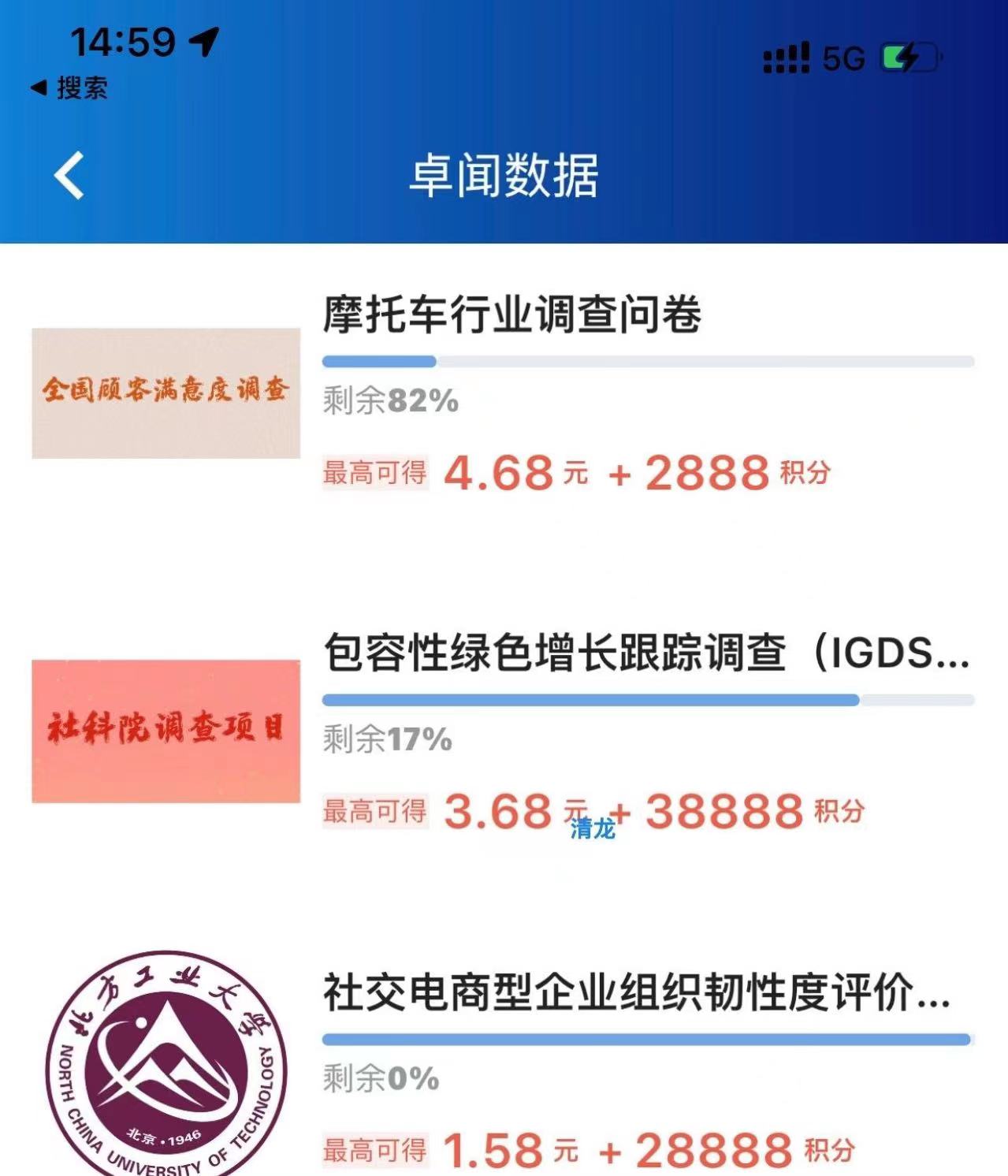
Task: Return to 搜索 via the status bar link
Action: pos(69,87)
